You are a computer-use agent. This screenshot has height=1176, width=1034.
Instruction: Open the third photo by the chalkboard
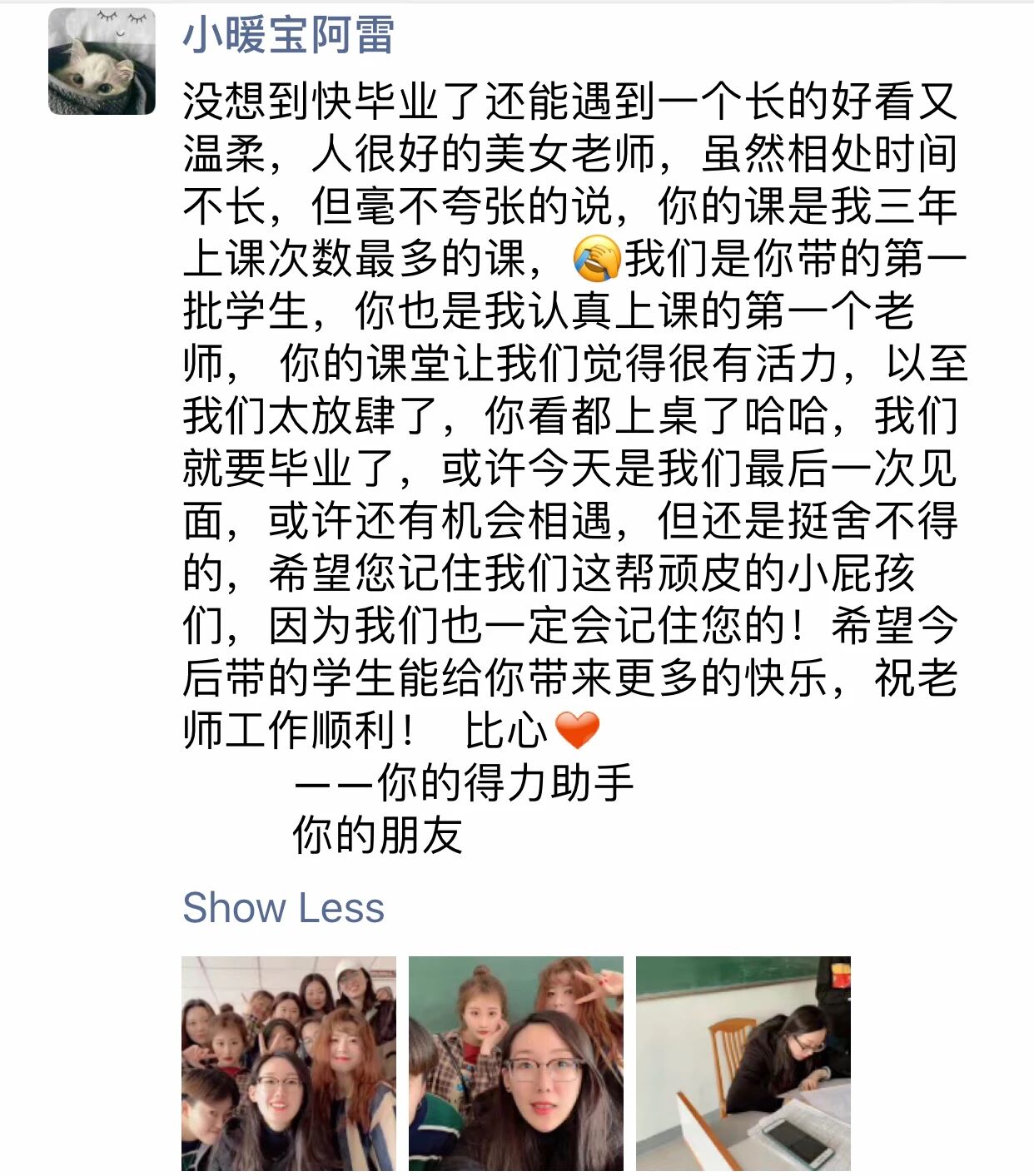[x=743, y=1064]
